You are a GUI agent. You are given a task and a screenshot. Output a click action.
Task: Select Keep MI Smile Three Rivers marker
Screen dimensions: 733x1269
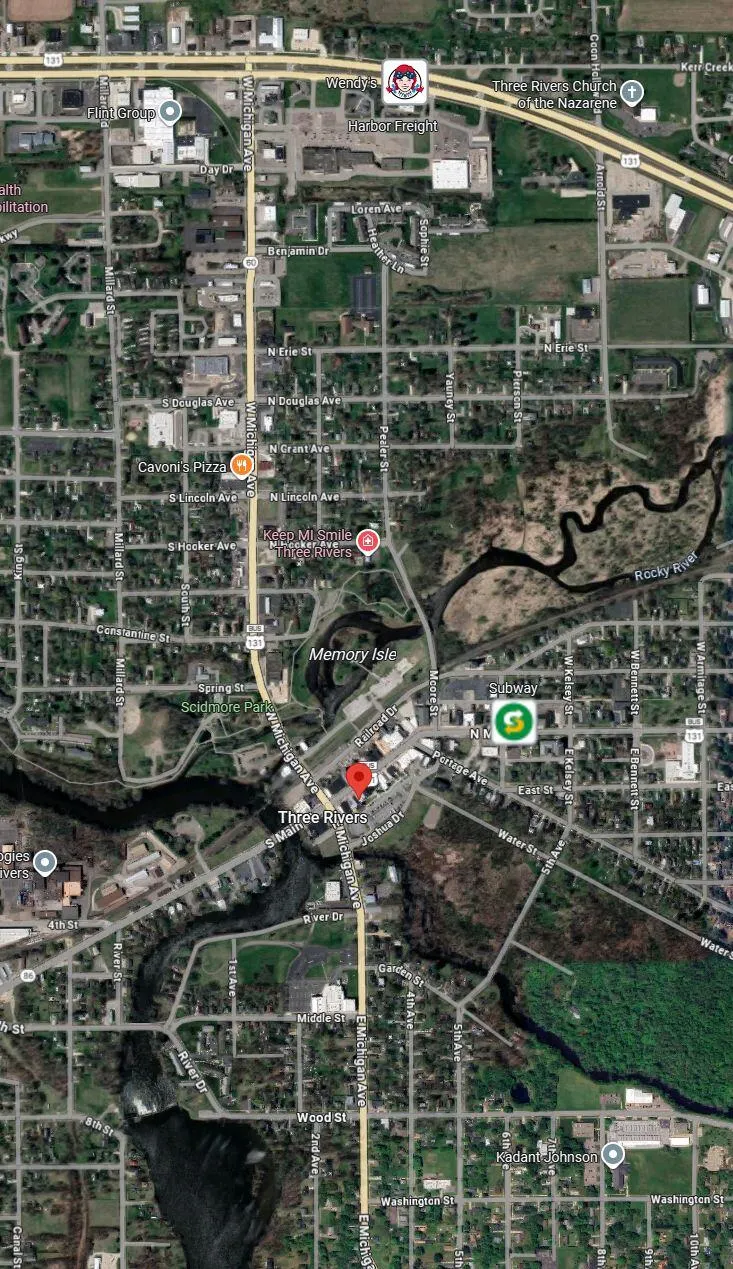click(x=368, y=543)
